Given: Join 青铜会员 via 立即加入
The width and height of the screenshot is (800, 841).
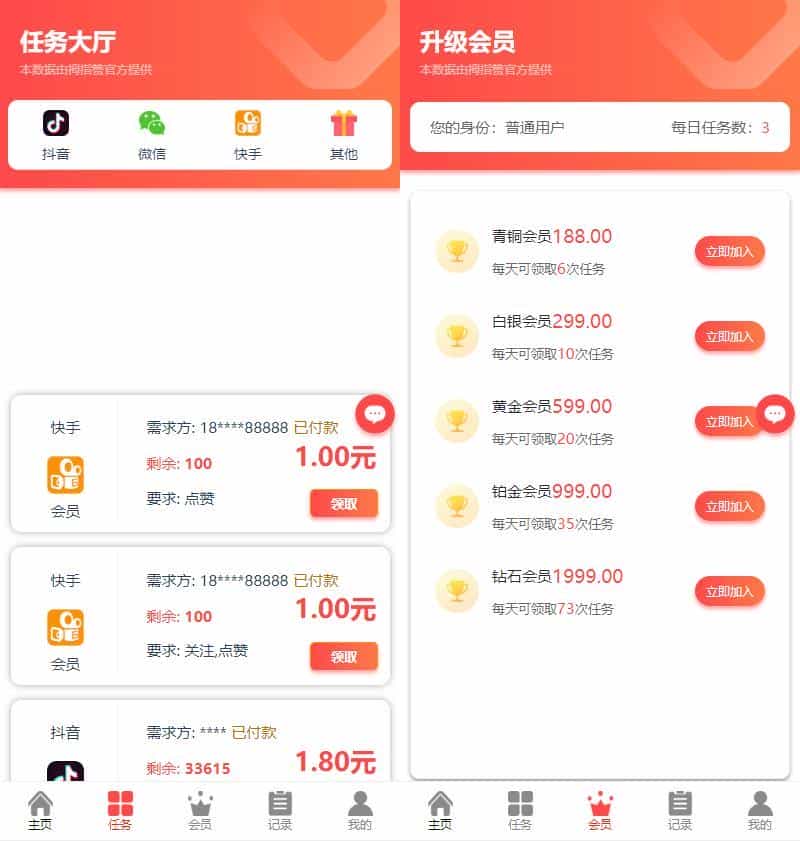Looking at the screenshot, I should (x=729, y=252).
